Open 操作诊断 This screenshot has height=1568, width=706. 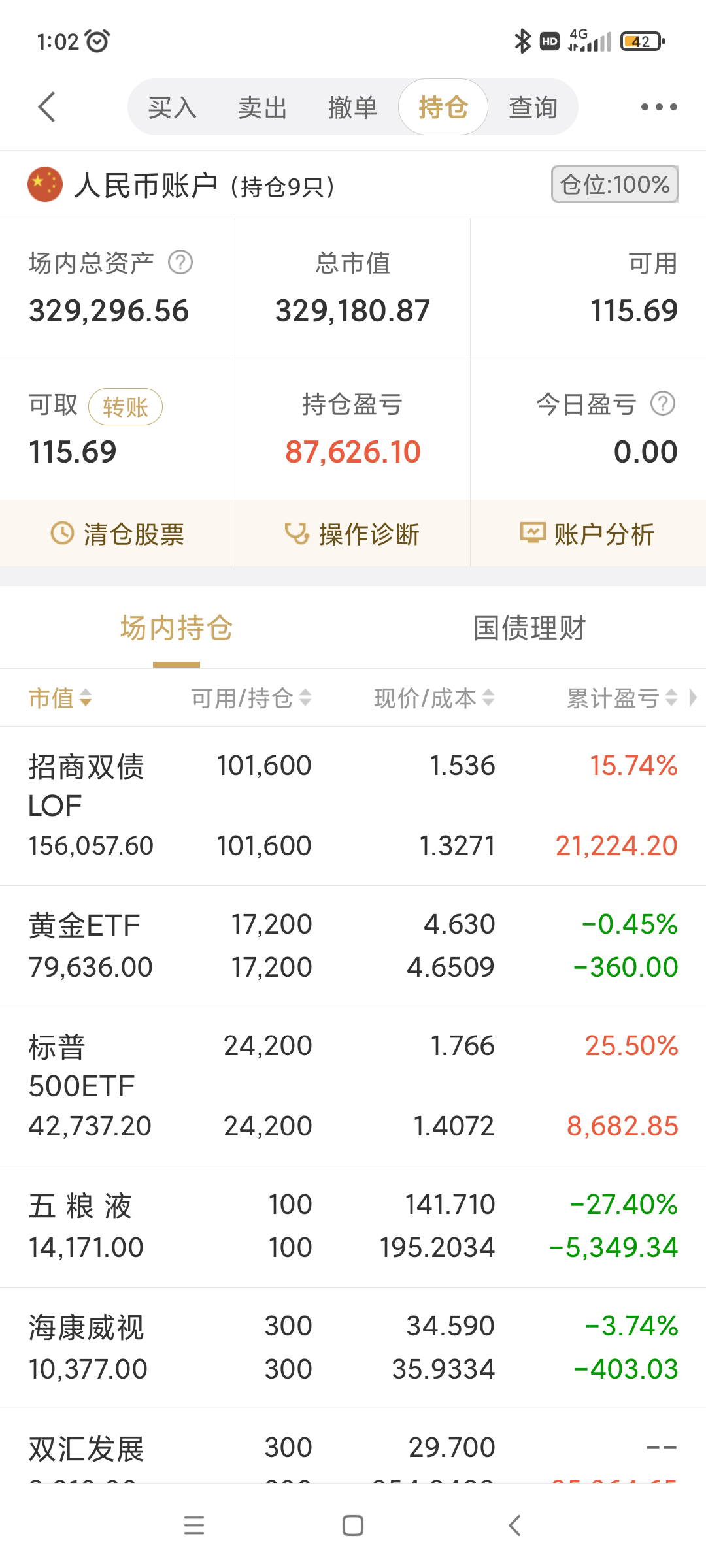click(352, 534)
